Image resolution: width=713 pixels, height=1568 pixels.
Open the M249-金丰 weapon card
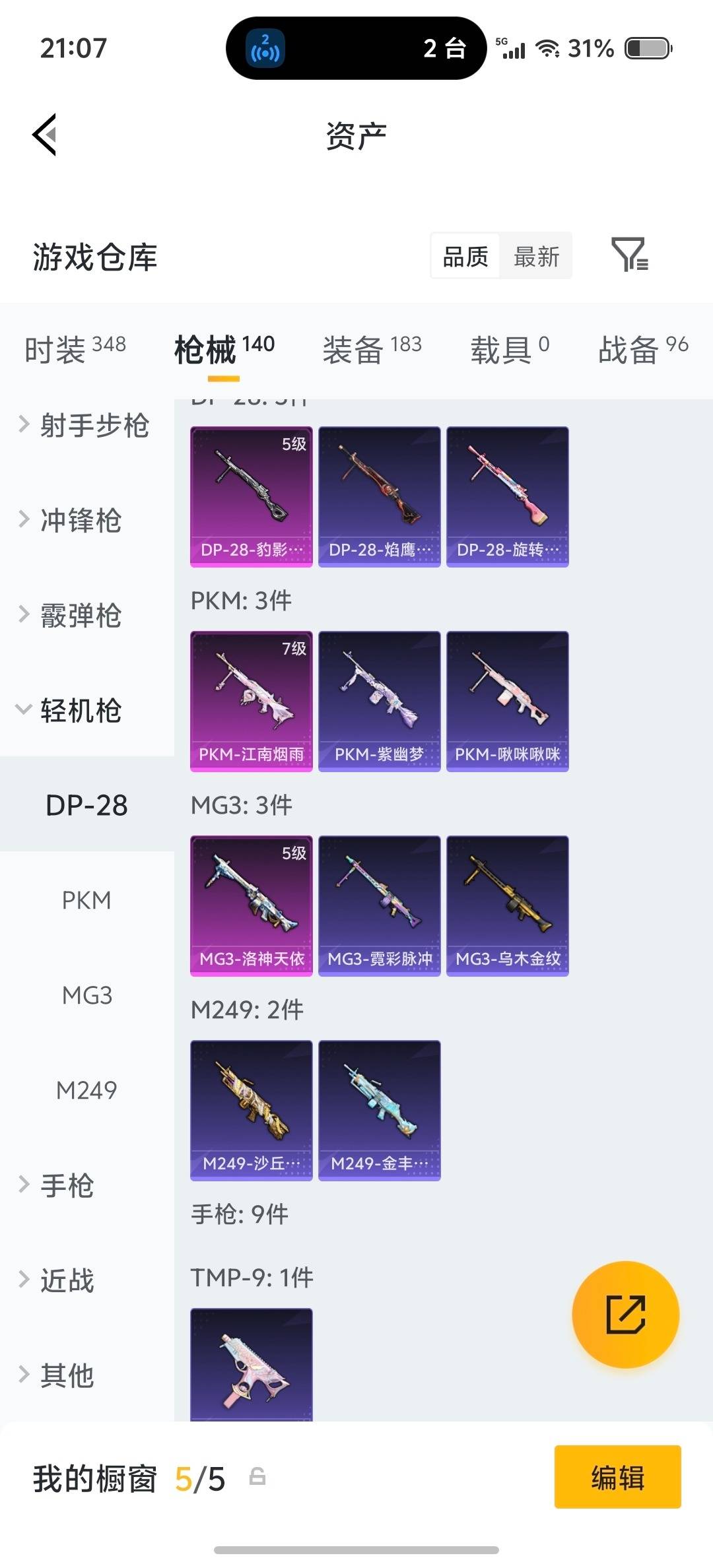(x=380, y=1111)
